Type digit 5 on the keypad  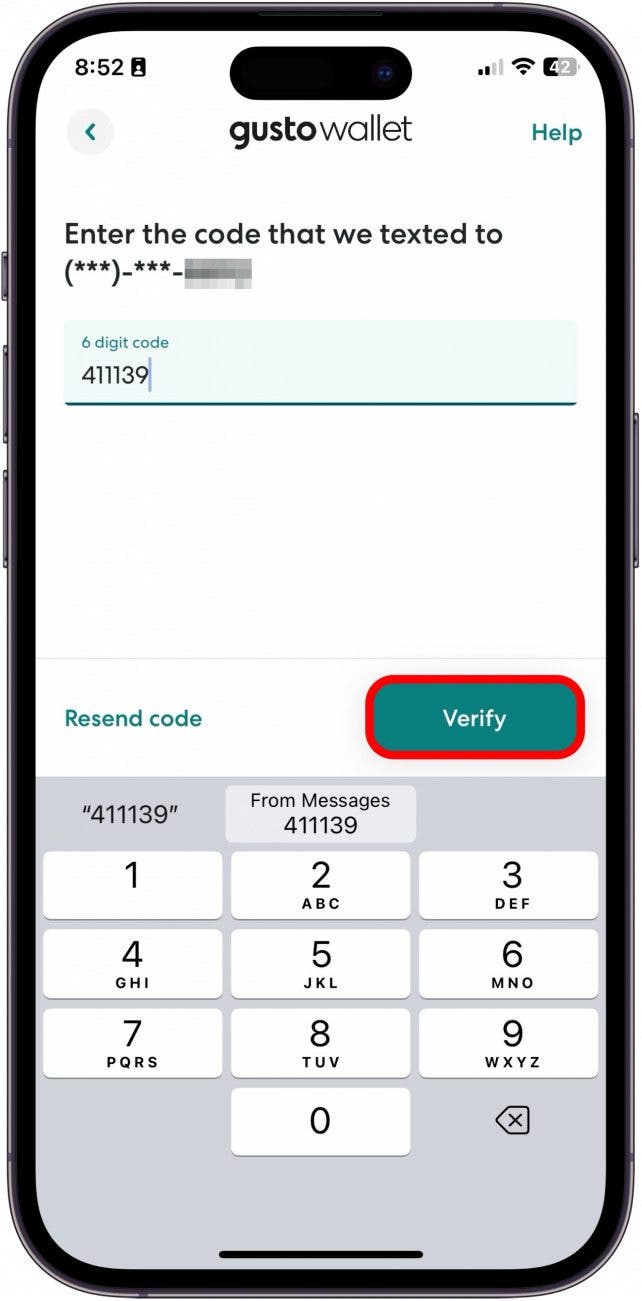[320, 965]
